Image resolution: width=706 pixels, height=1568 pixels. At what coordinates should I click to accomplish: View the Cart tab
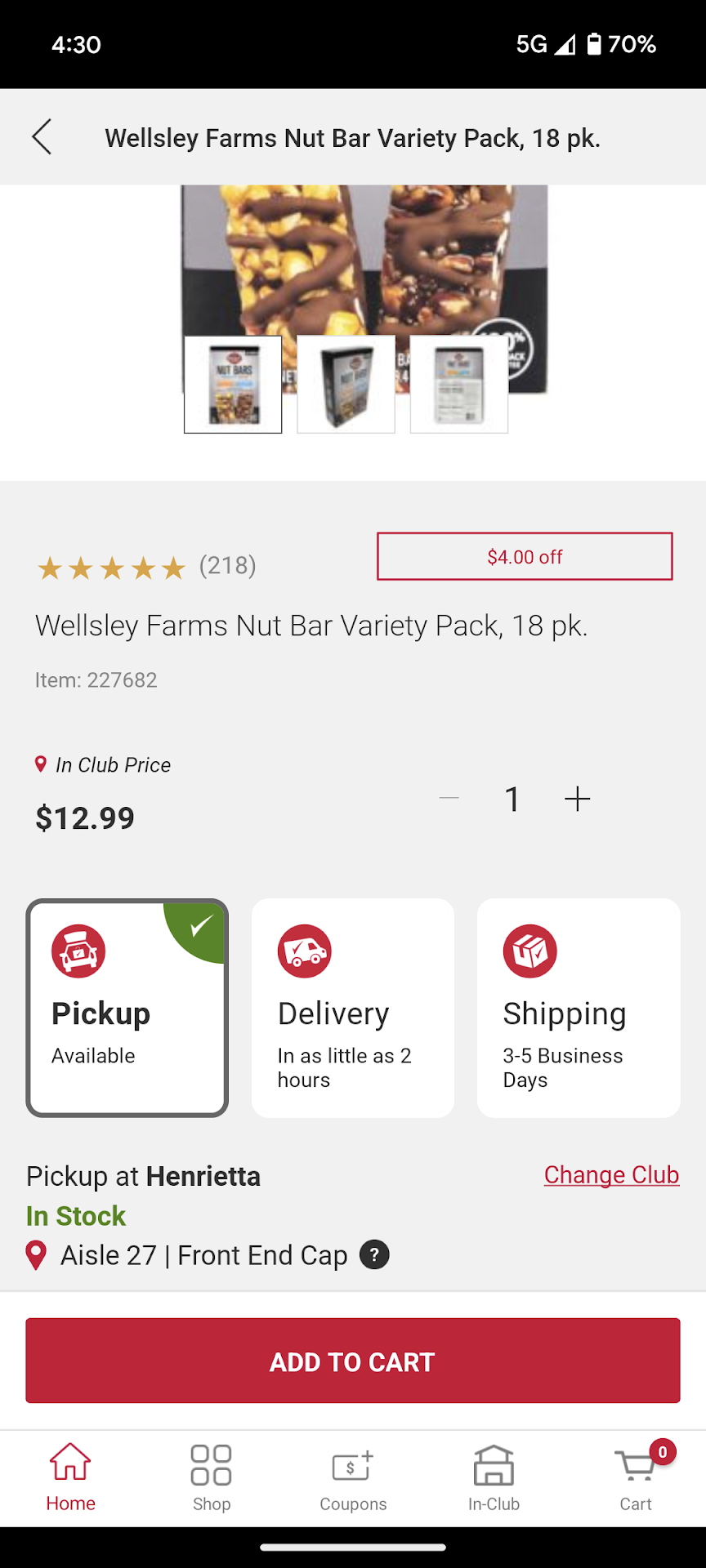click(x=636, y=1477)
